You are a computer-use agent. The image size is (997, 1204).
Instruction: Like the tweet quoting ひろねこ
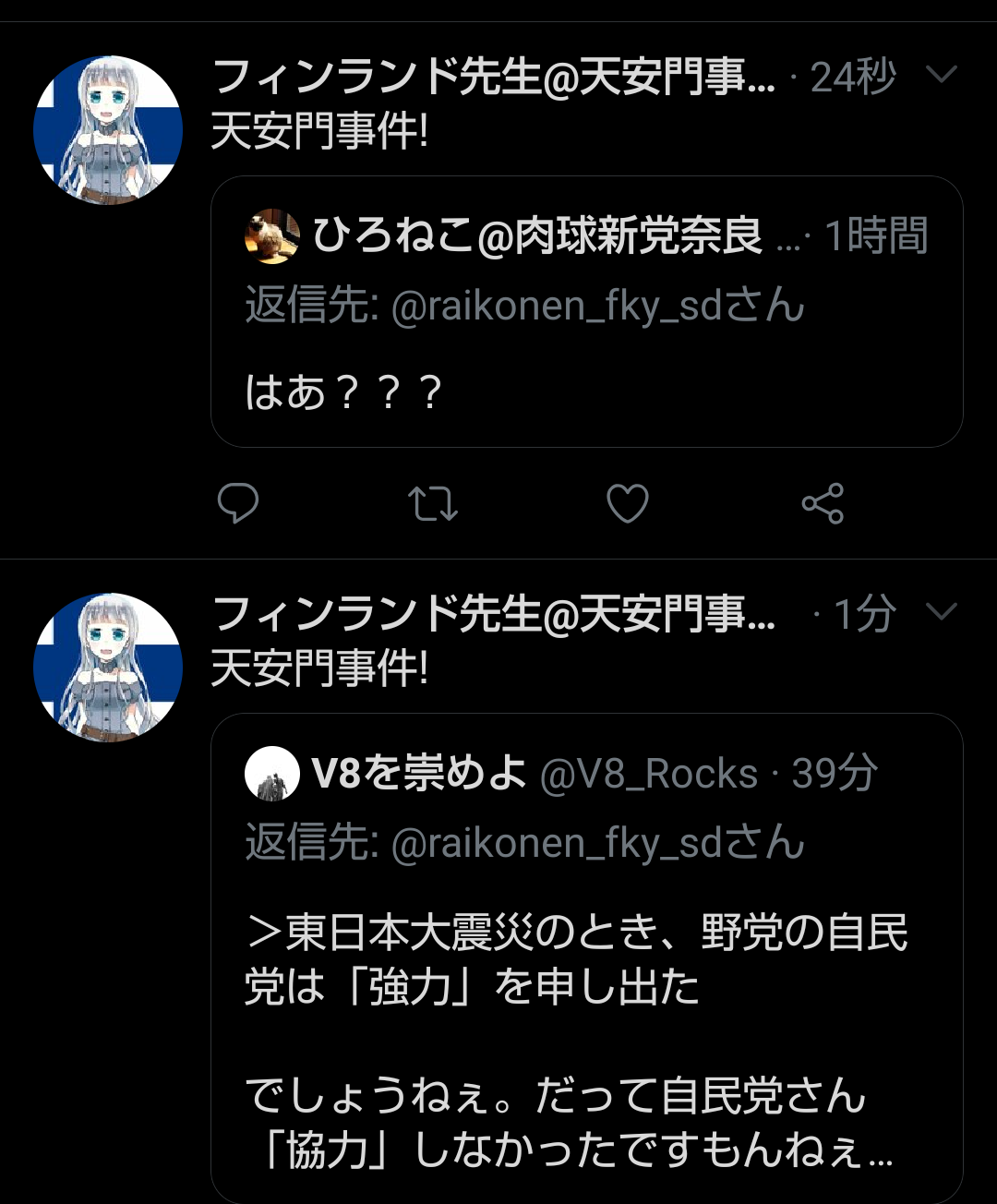(x=628, y=503)
